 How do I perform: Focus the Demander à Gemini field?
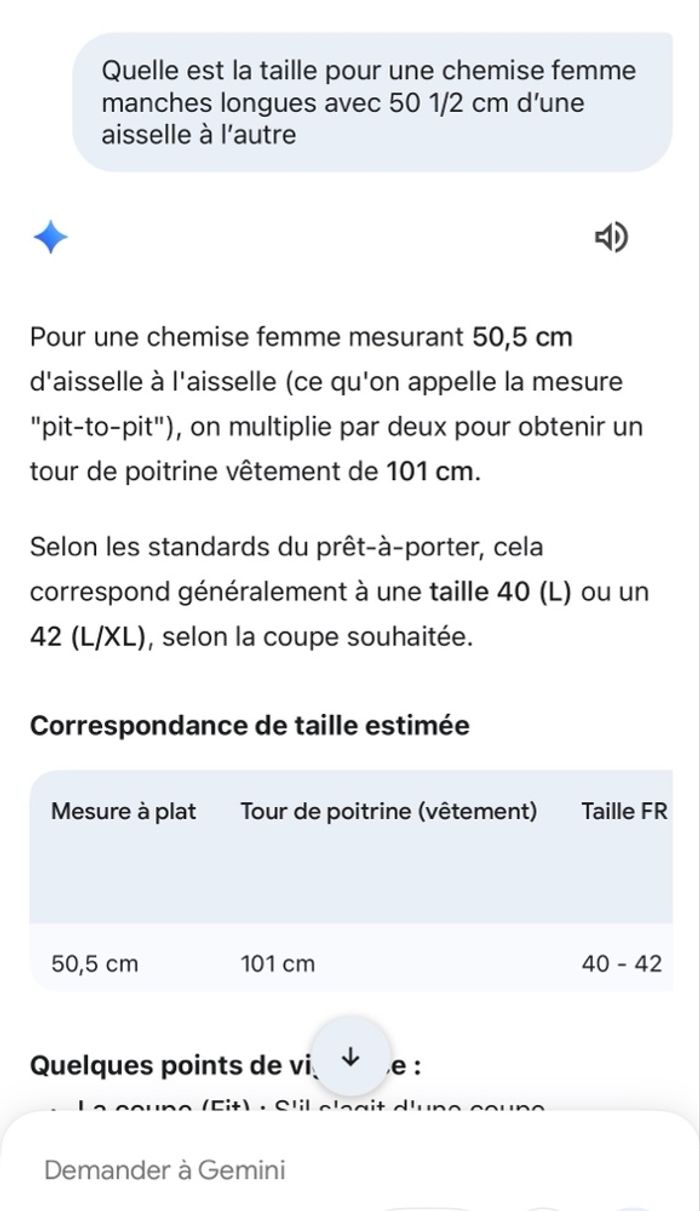tap(300, 1169)
